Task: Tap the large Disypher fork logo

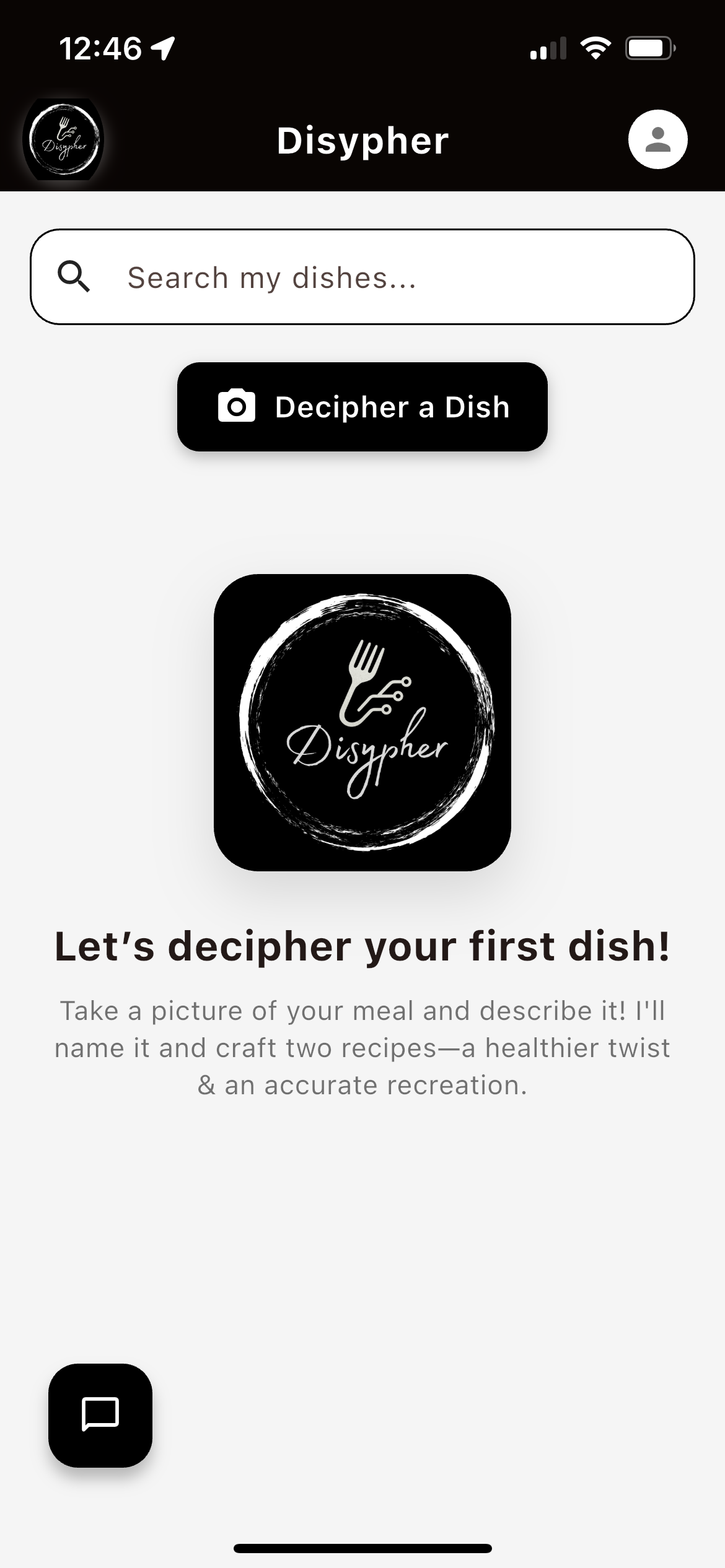Action: [x=362, y=721]
